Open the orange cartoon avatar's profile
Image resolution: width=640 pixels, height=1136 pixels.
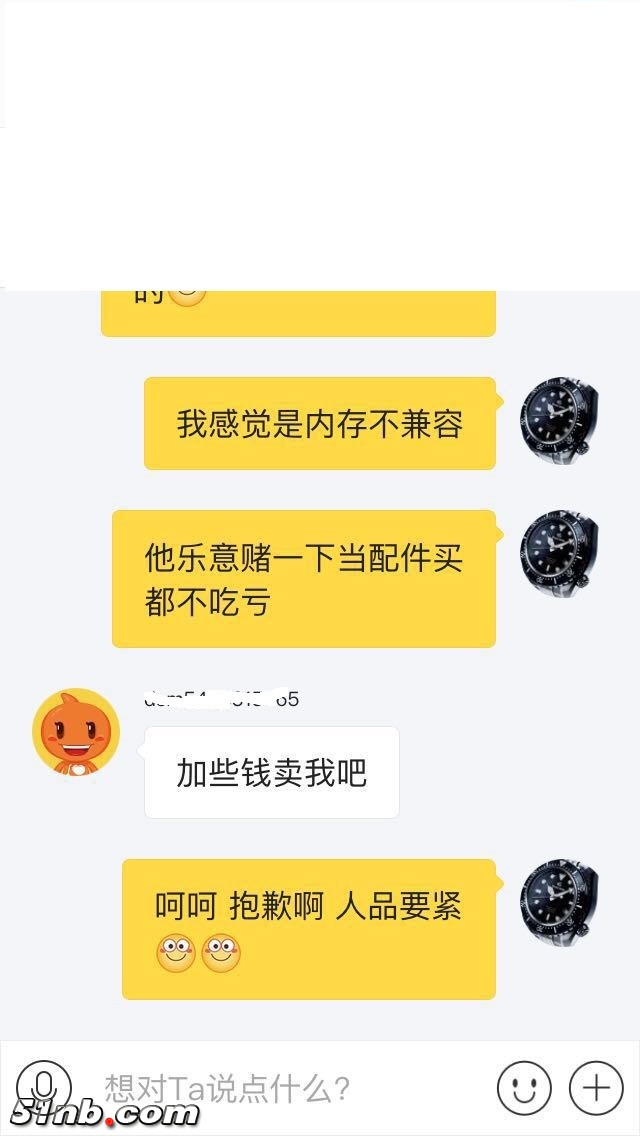[x=76, y=732]
